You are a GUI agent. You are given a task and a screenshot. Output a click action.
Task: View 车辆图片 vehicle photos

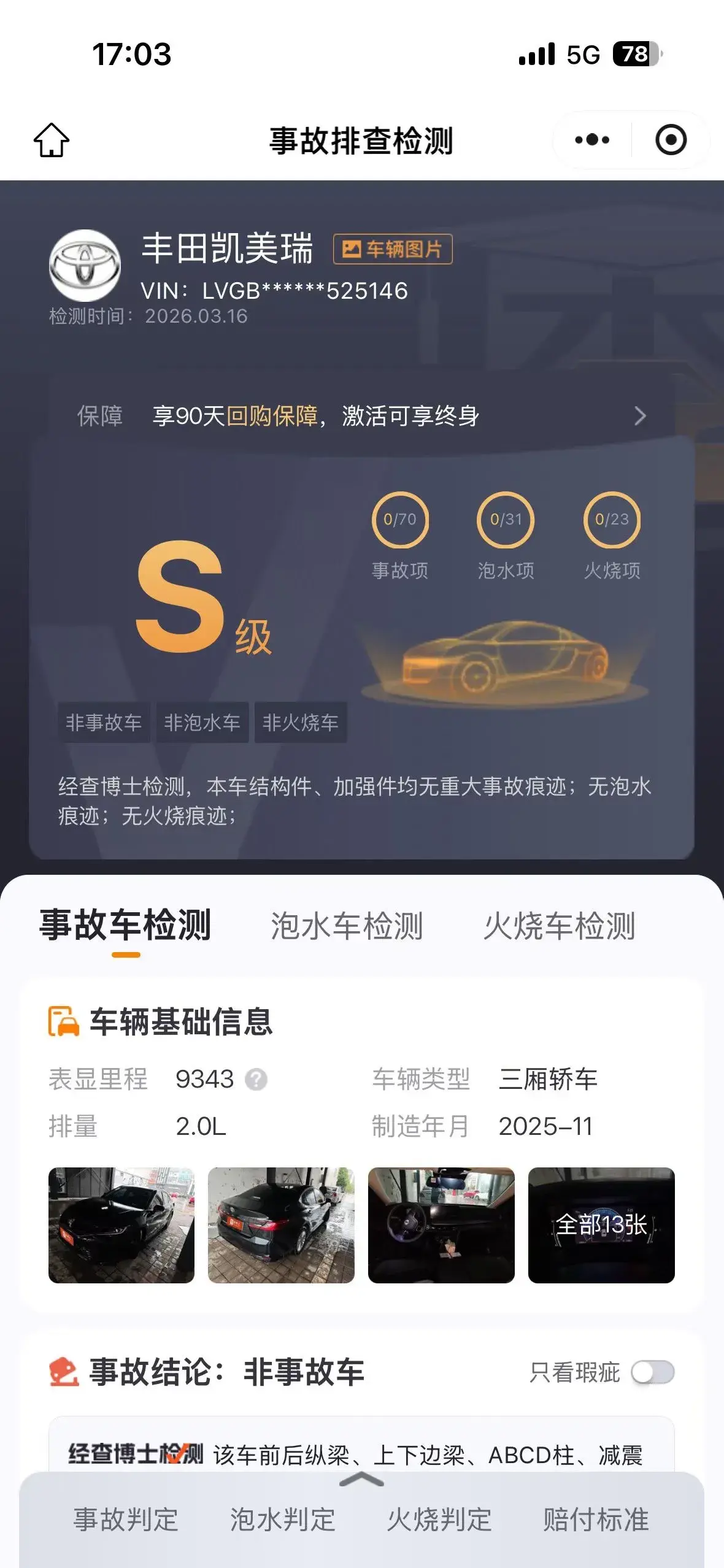(x=393, y=249)
